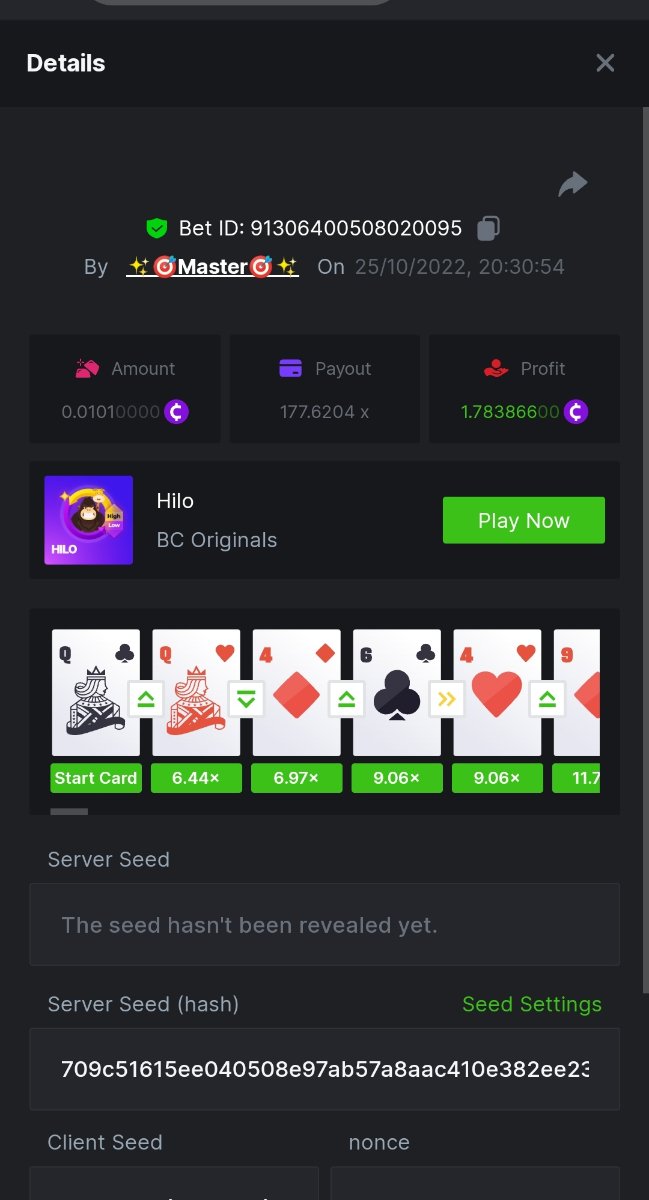Share this bet result
This screenshot has height=1200, width=649.
pyautogui.click(x=572, y=184)
